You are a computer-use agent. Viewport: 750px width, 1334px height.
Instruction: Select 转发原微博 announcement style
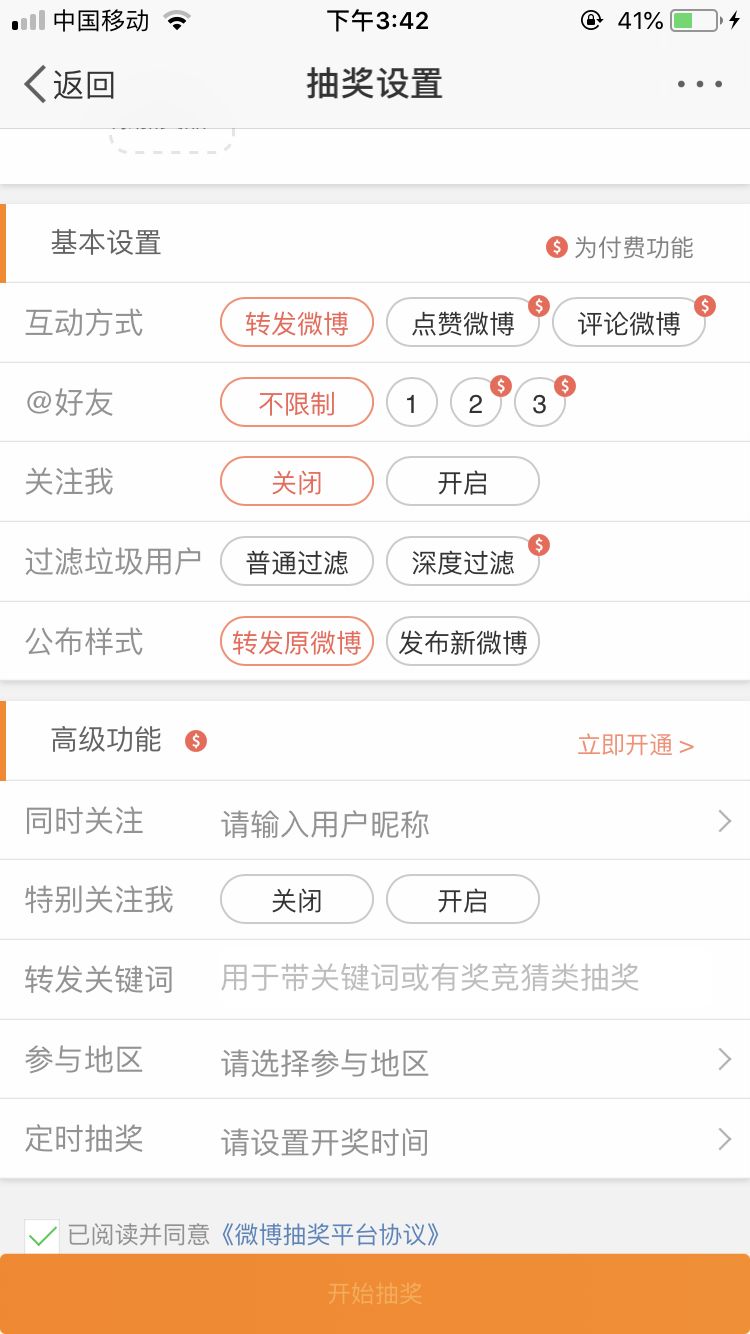click(x=297, y=642)
